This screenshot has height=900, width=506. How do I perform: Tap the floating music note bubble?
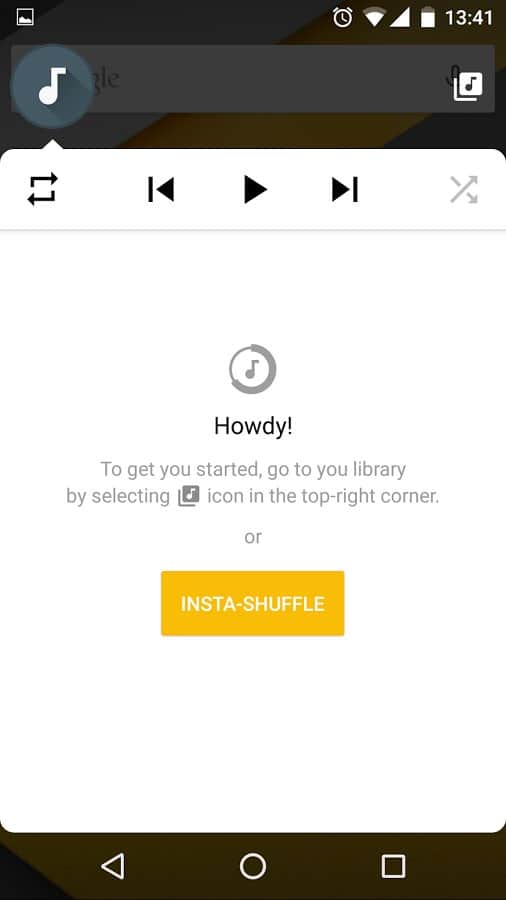[52, 87]
